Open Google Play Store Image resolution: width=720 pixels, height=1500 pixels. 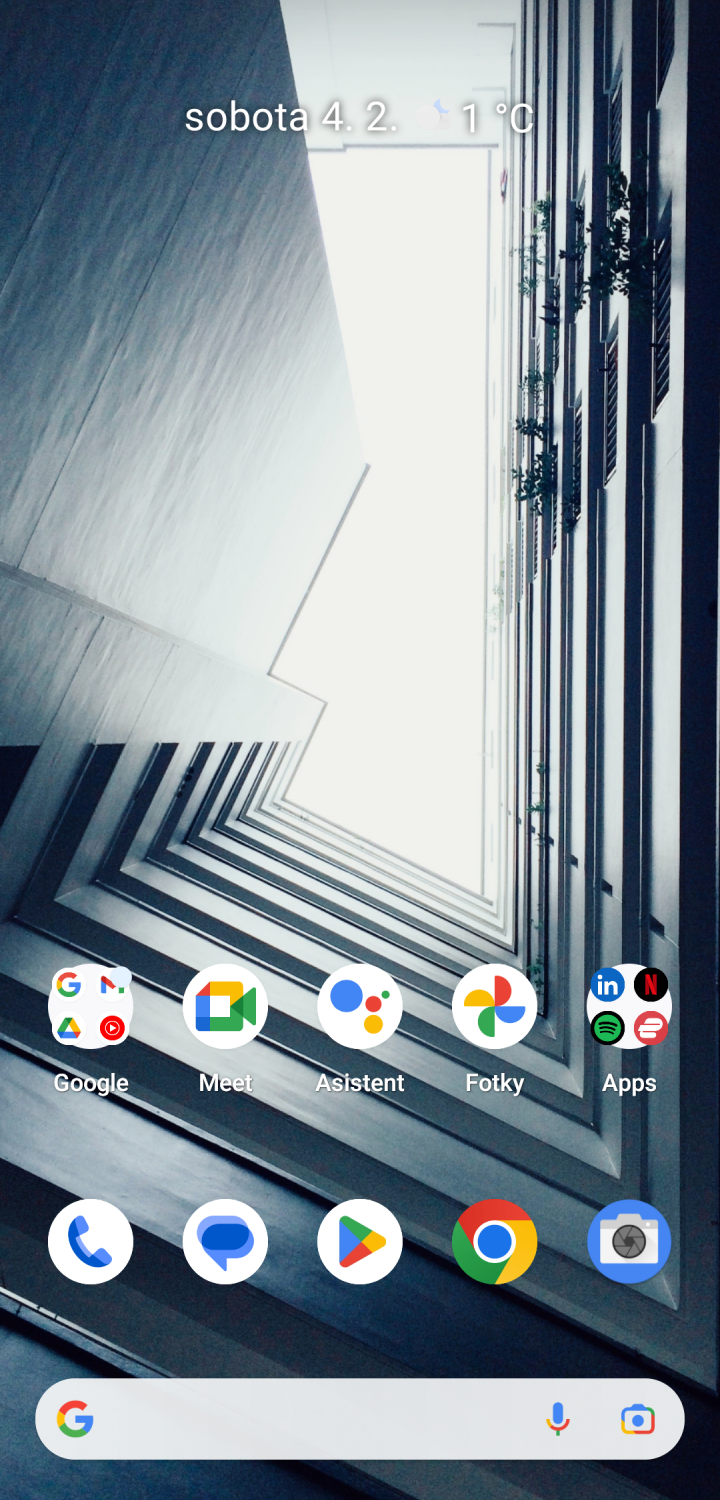click(x=360, y=1241)
